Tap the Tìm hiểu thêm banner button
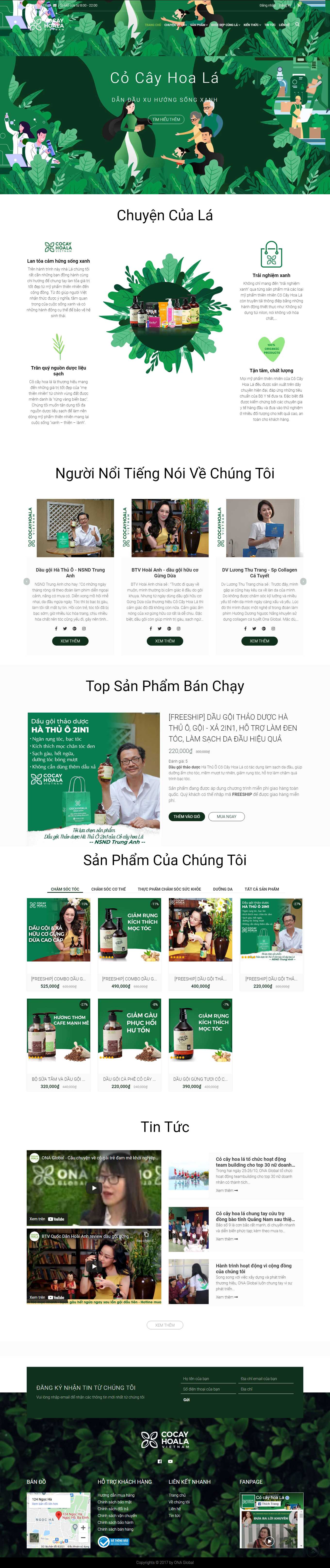330x1568 pixels. [x=166, y=119]
